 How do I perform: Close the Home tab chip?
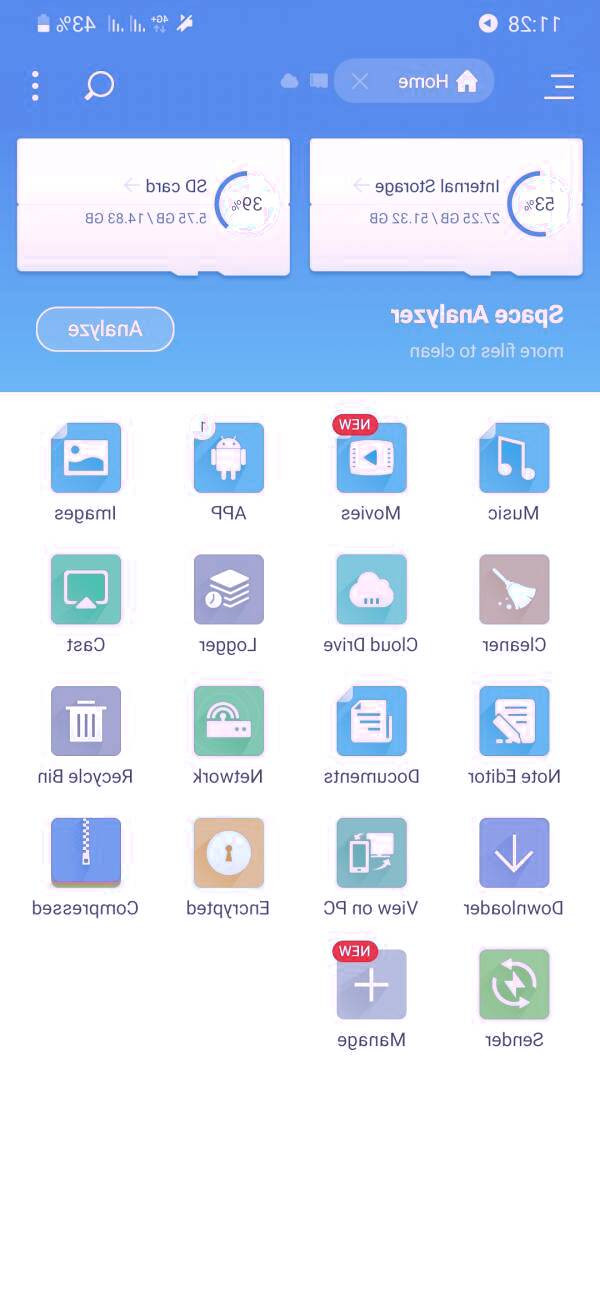click(360, 82)
